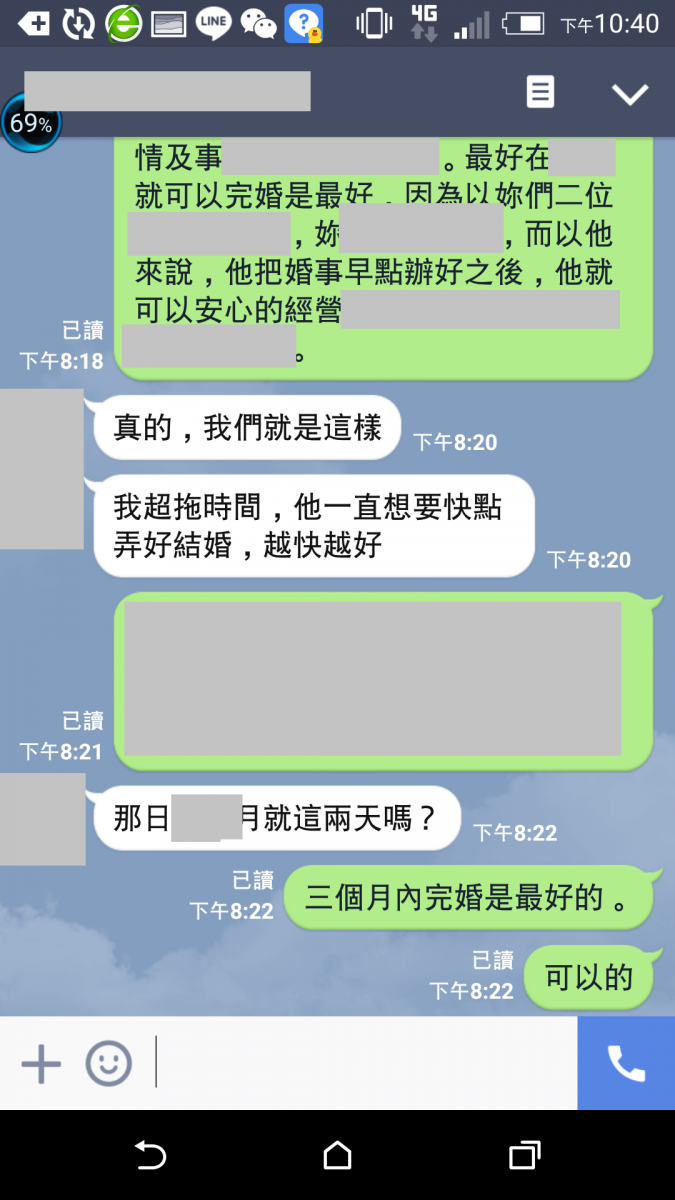Open the emoji sticker picker
Viewport: 675px width, 1200px height.
pos(108,1064)
